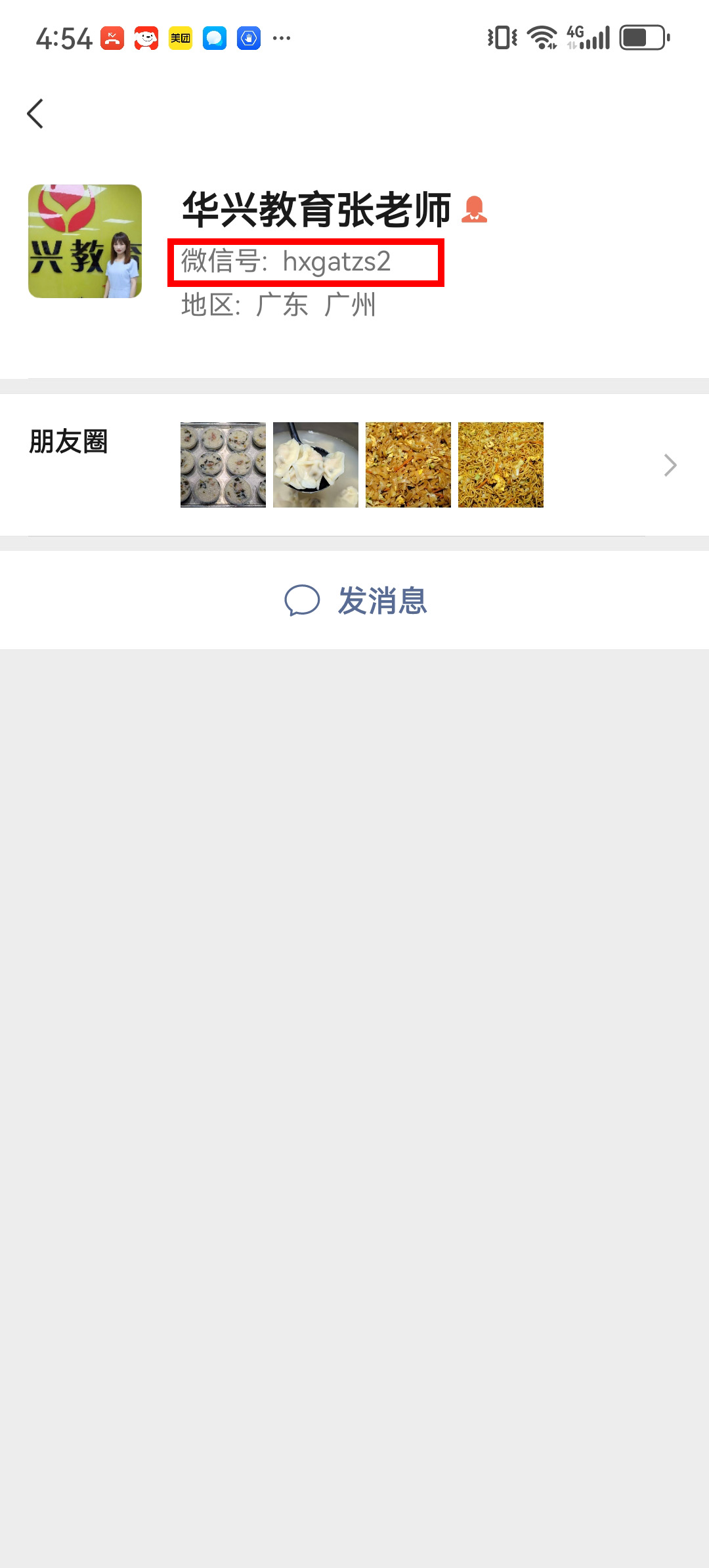Open 华兴教育张老师's profile avatar
709x1568 pixels.
[85, 242]
